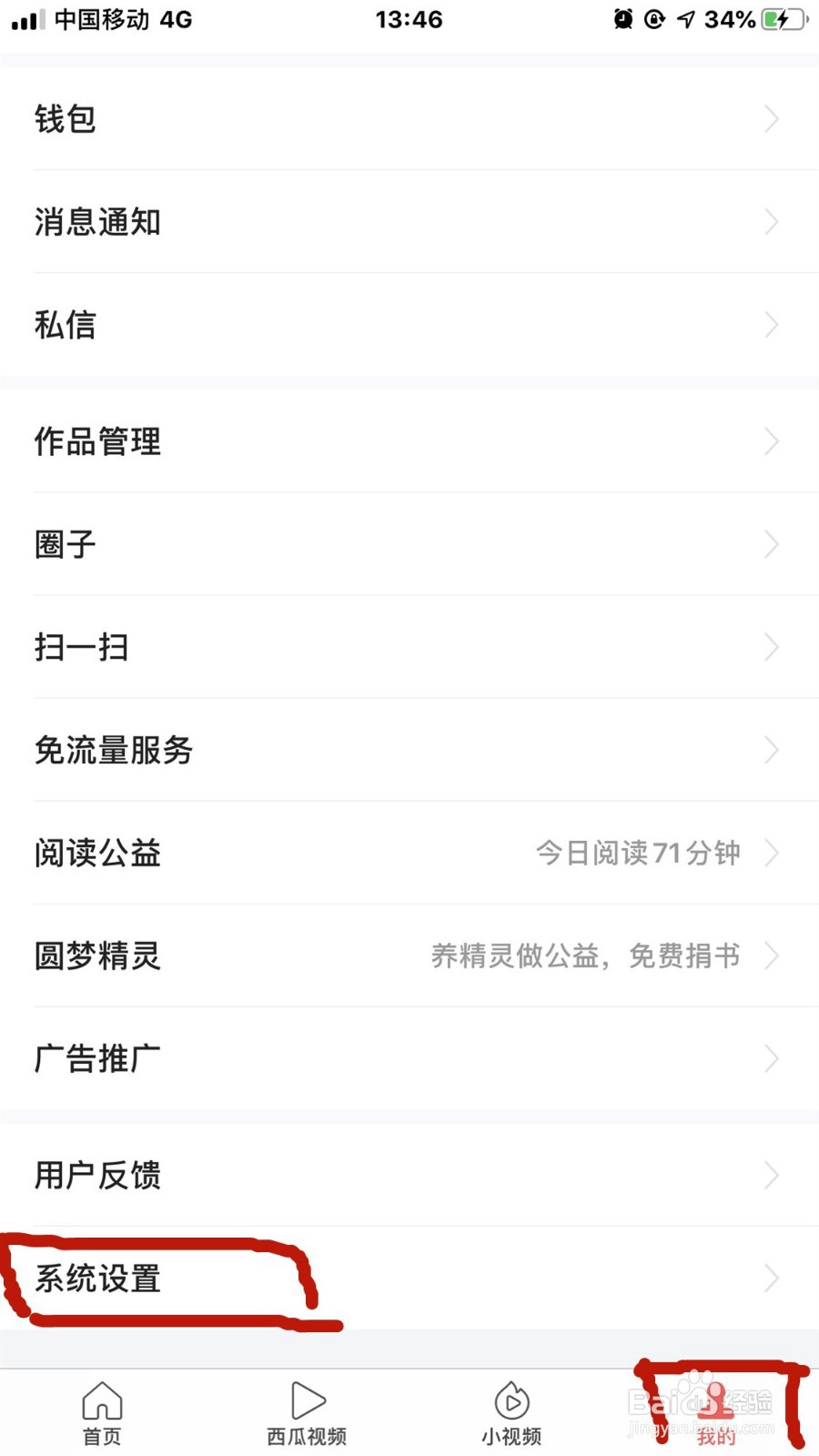
Task: Open the chevron beside 圈子
Action: pyautogui.click(x=770, y=544)
